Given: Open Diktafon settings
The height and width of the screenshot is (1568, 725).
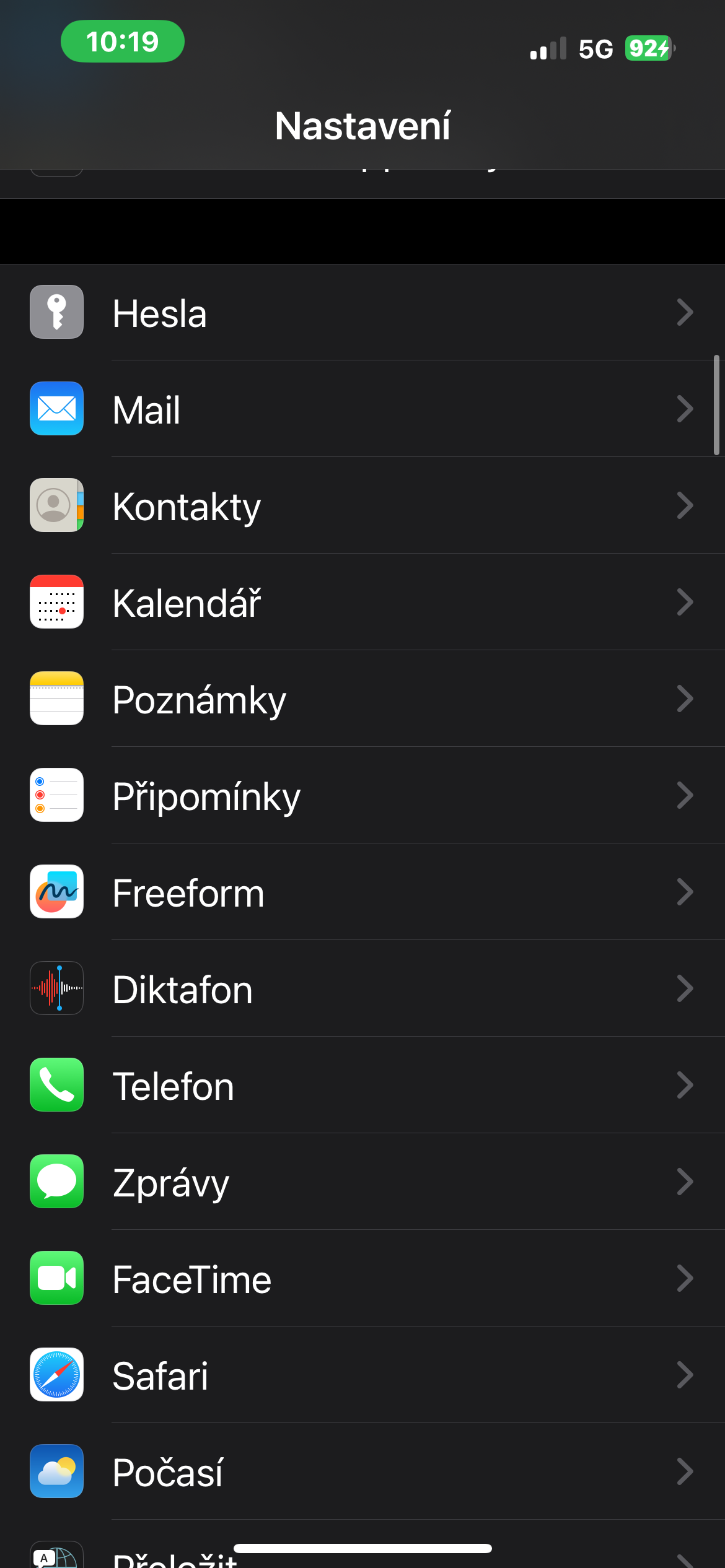Looking at the screenshot, I should (362, 989).
